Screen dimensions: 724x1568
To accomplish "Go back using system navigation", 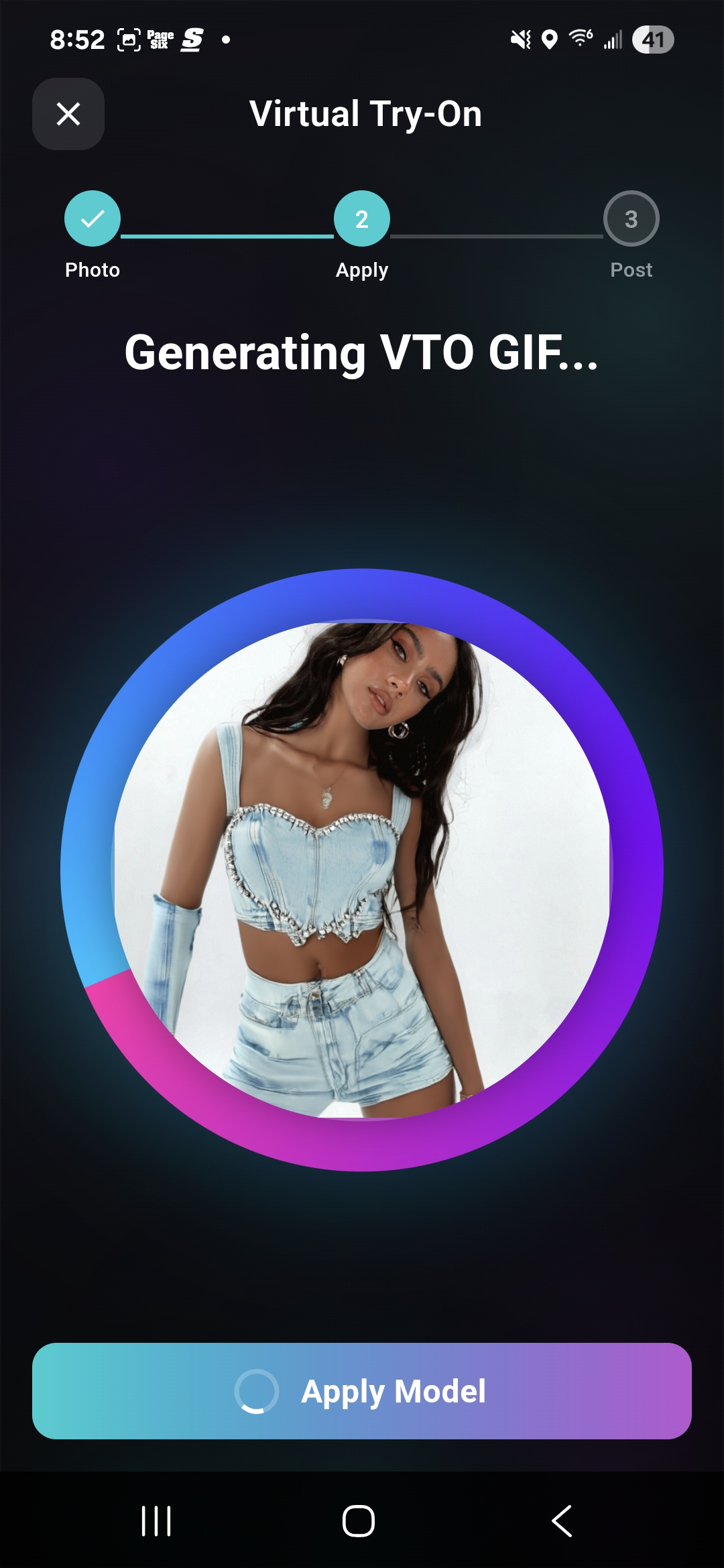I will (562, 1520).
